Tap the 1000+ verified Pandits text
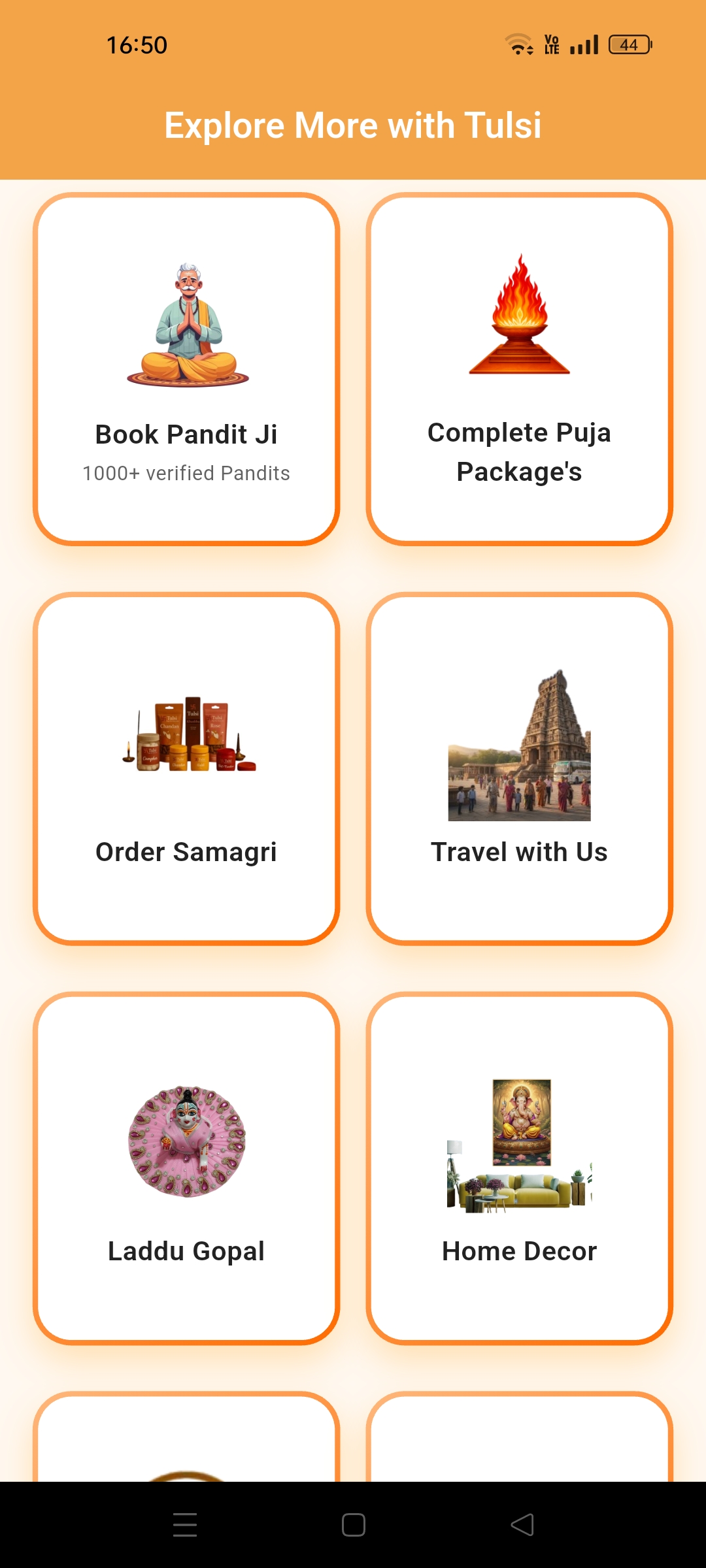Screen dimensions: 706x1568 (x=186, y=473)
